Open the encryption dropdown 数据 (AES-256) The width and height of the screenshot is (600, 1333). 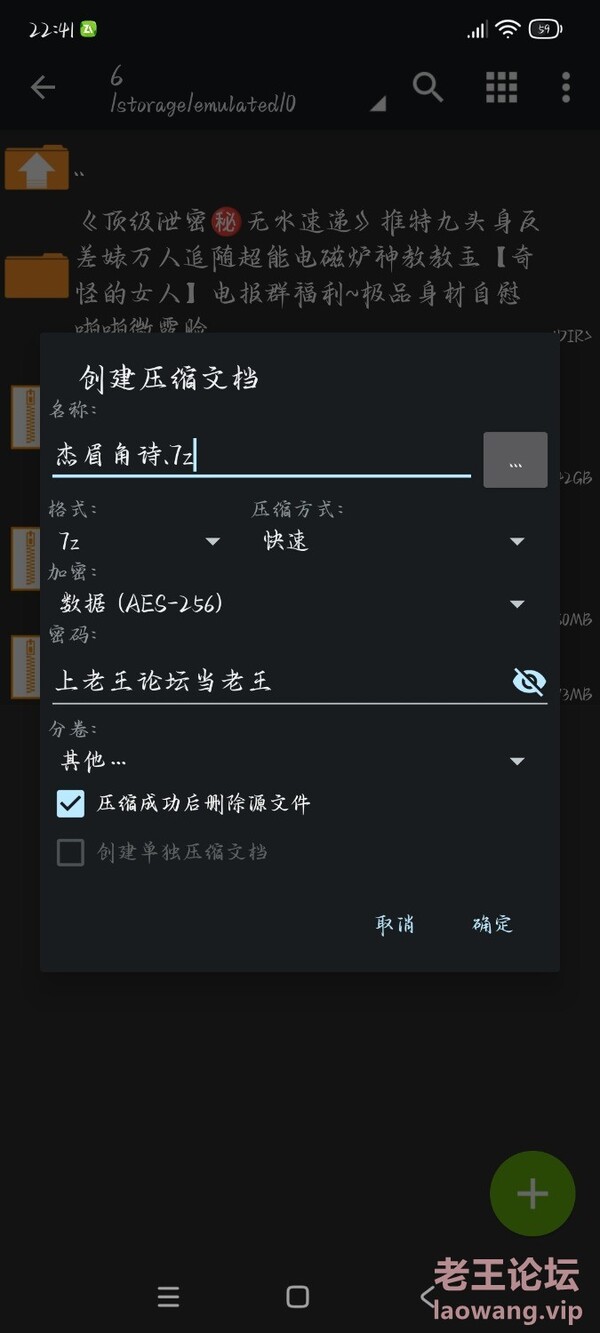pyautogui.click(x=290, y=603)
